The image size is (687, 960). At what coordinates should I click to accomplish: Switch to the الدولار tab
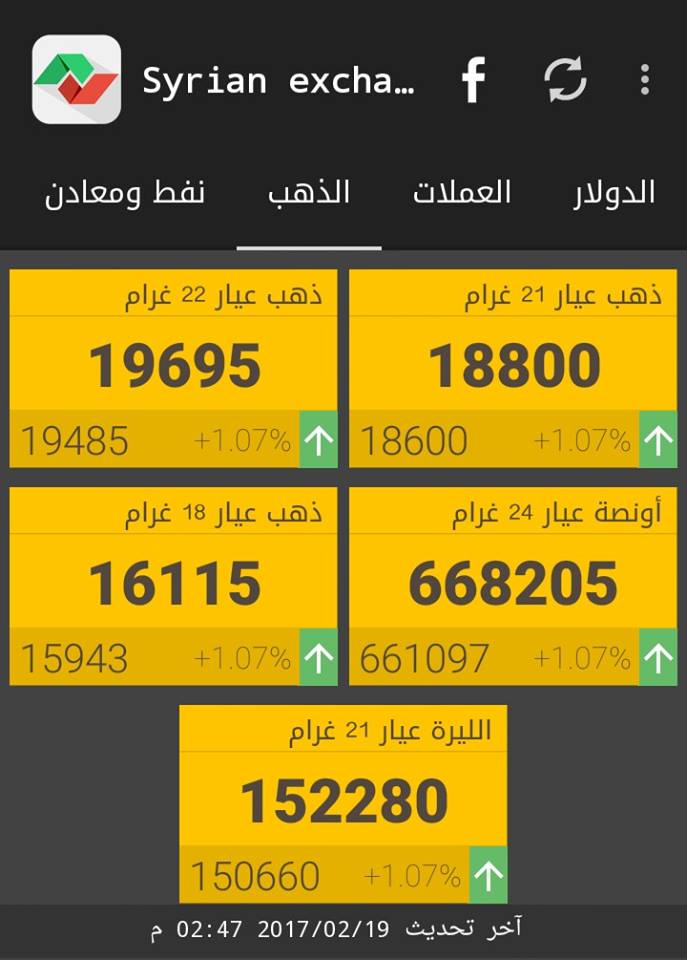pyautogui.click(x=614, y=193)
